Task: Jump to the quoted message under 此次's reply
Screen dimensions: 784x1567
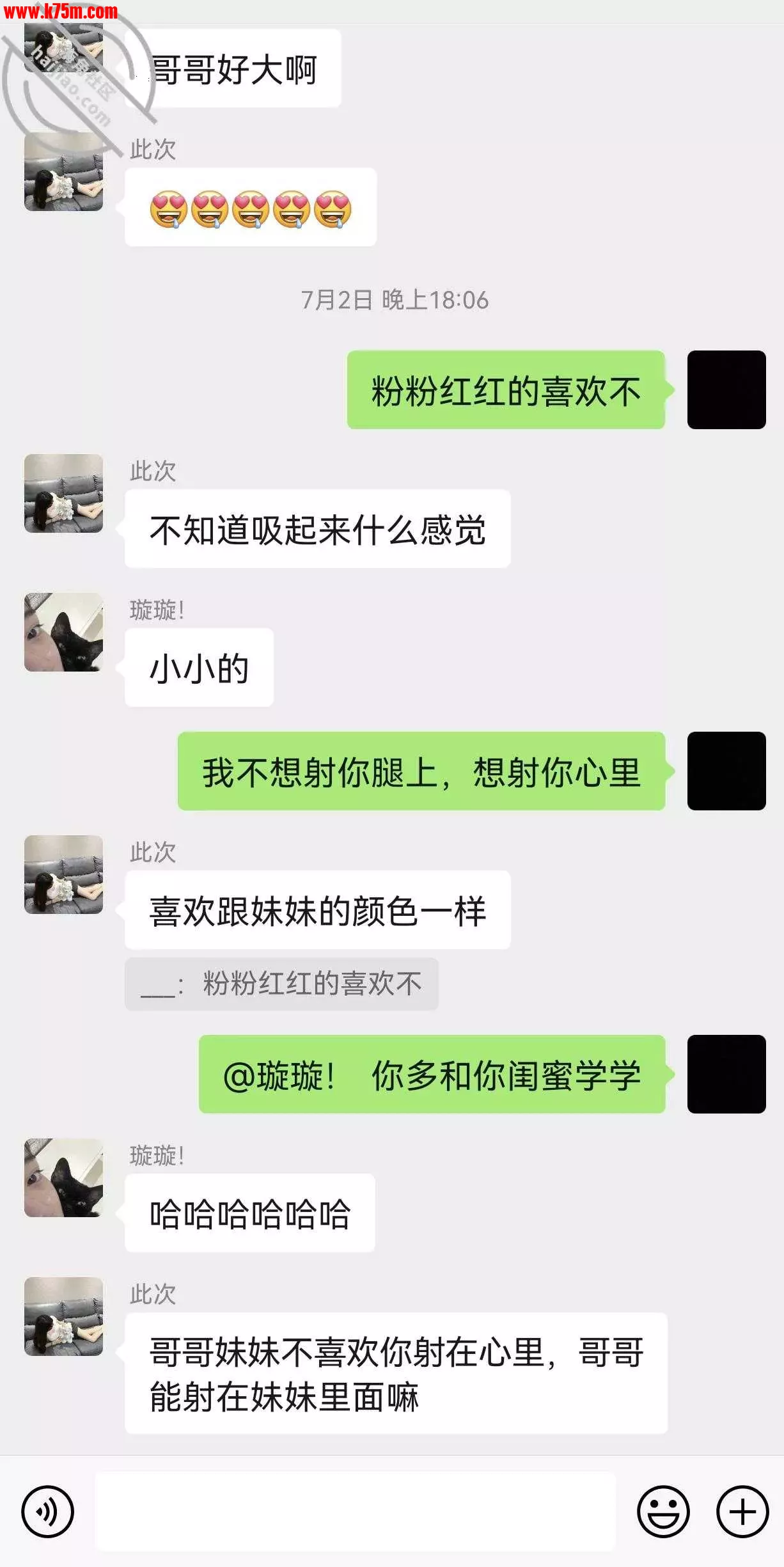Action: click(281, 984)
